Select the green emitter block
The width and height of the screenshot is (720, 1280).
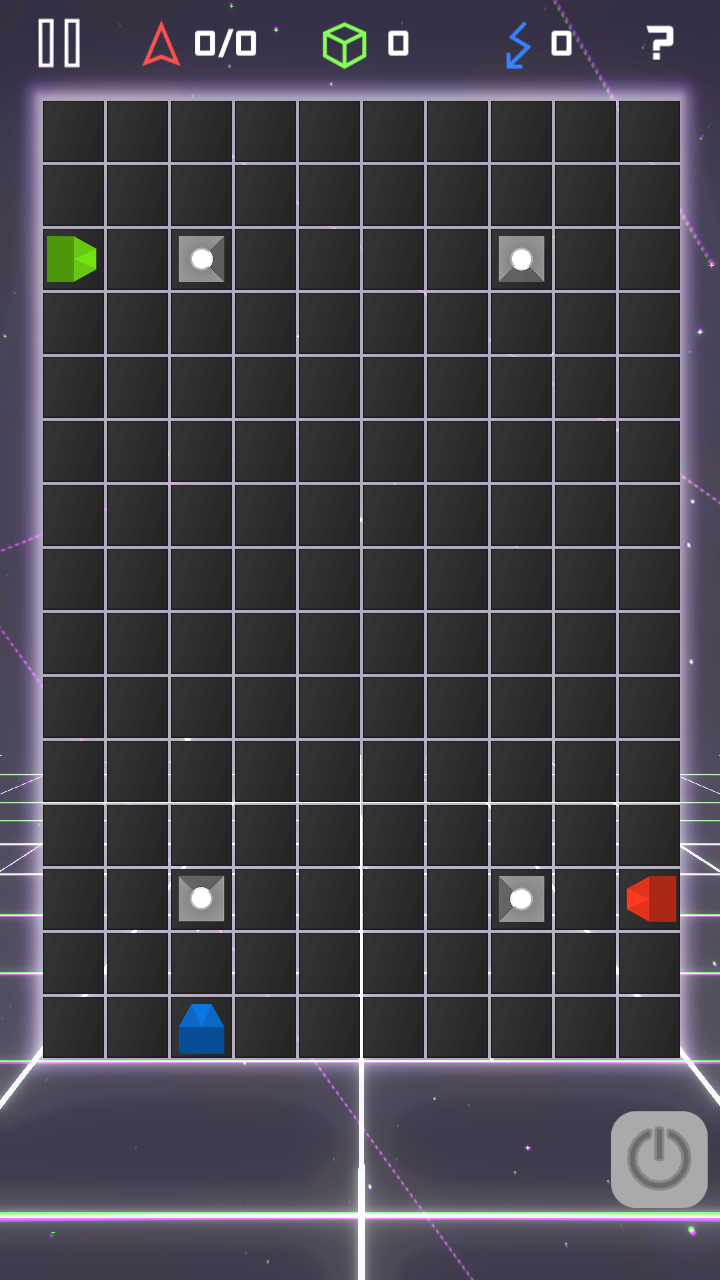click(x=72, y=259)
